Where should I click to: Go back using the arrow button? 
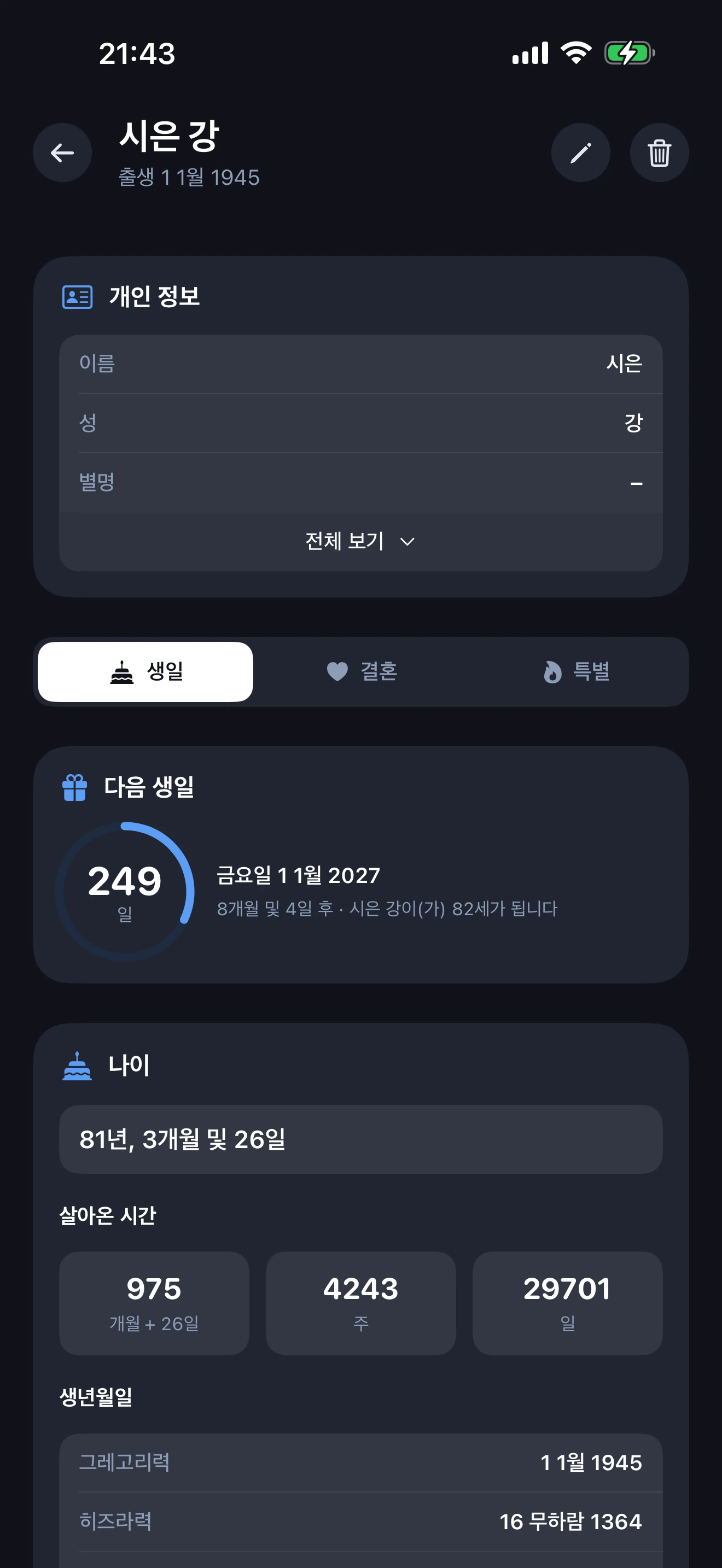[62, 153]
